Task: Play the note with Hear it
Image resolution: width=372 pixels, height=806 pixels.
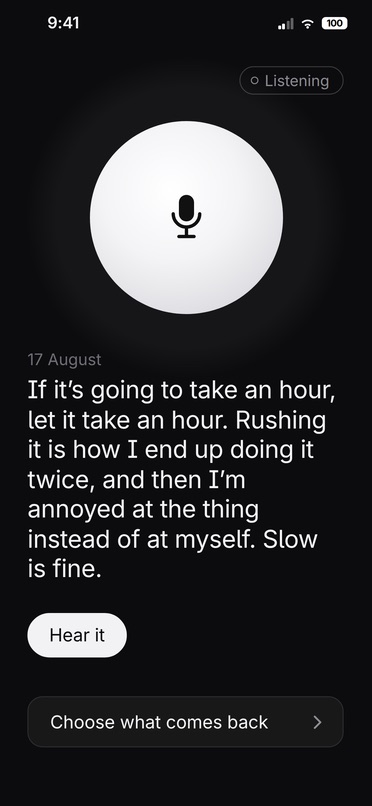Action: (77, 635)
